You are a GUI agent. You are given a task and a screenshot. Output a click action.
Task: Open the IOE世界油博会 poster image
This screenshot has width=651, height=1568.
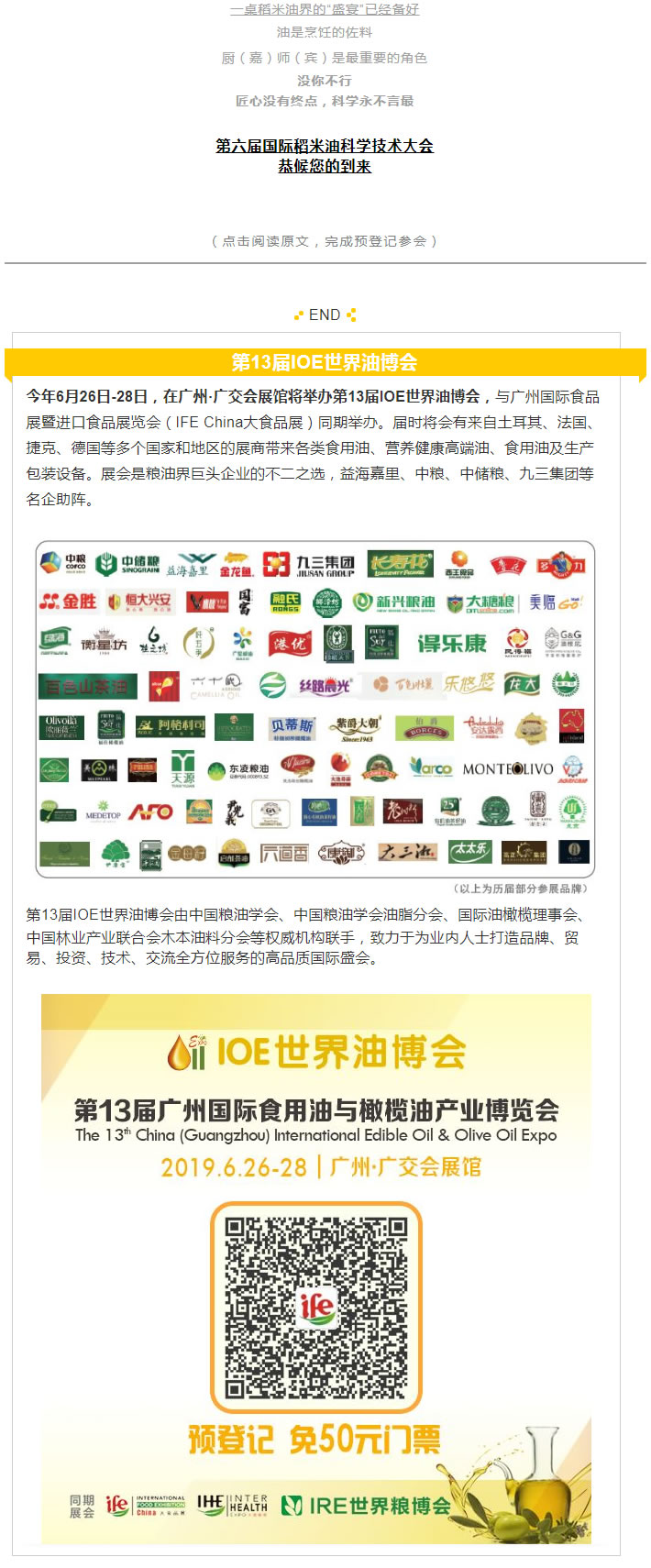coord(316,1269)
